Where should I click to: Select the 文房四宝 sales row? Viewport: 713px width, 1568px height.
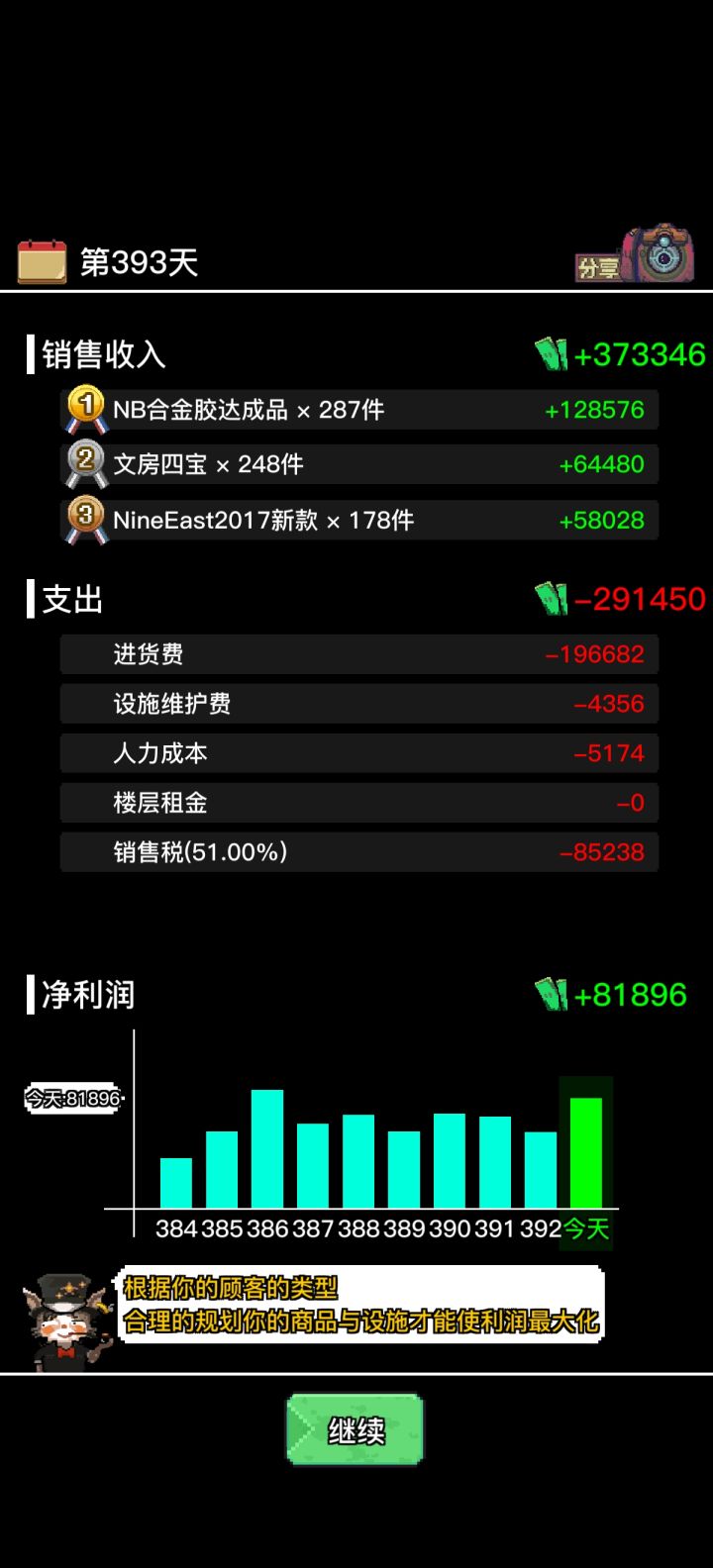click(x=356, y=464)
